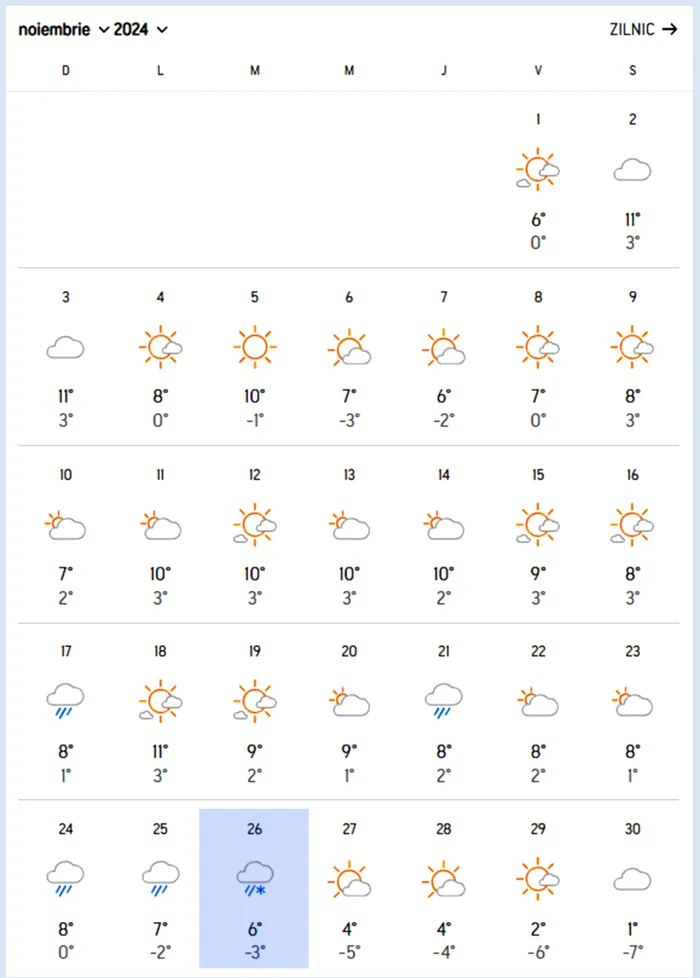Open the rainy day 17 forecast
700x978 pixels.
pyautogui.click(x=66, y=712)
